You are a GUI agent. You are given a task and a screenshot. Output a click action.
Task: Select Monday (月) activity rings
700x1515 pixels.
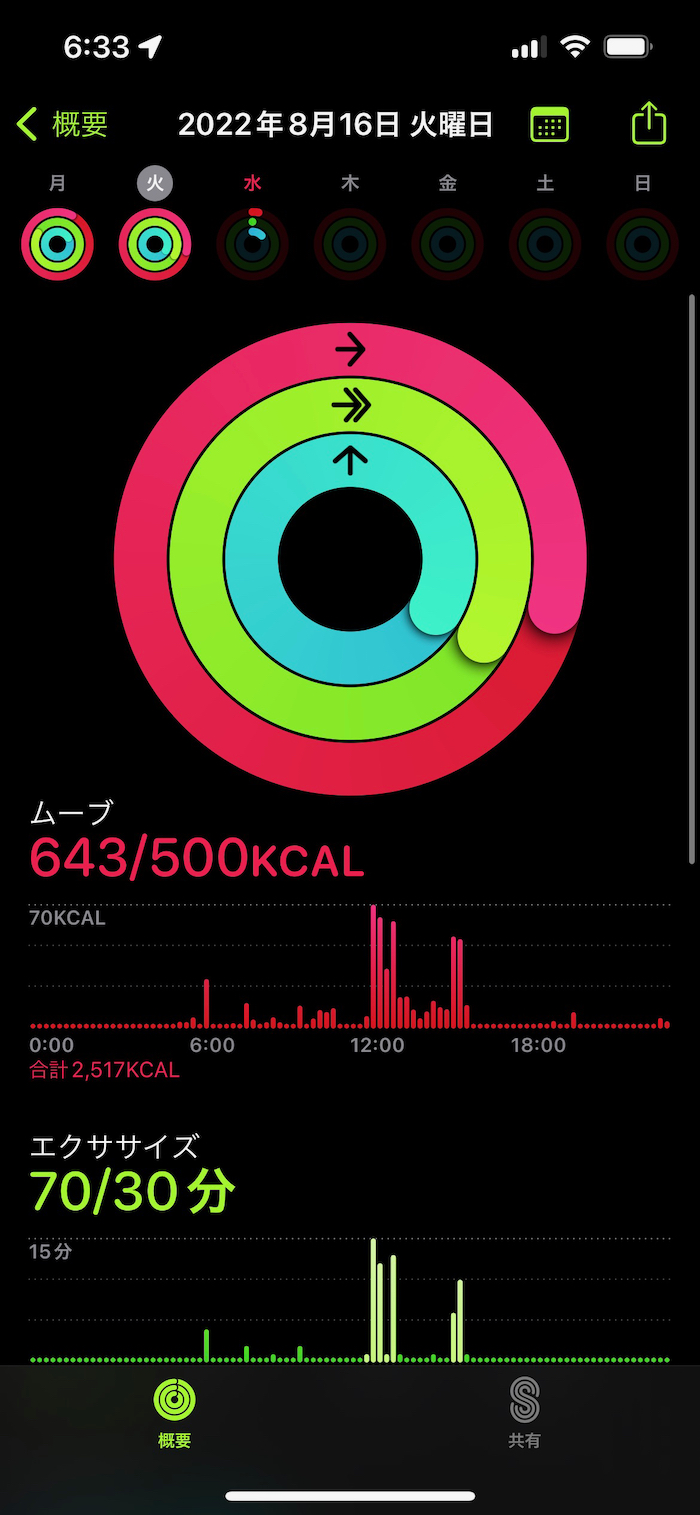[x=58, y=243]
